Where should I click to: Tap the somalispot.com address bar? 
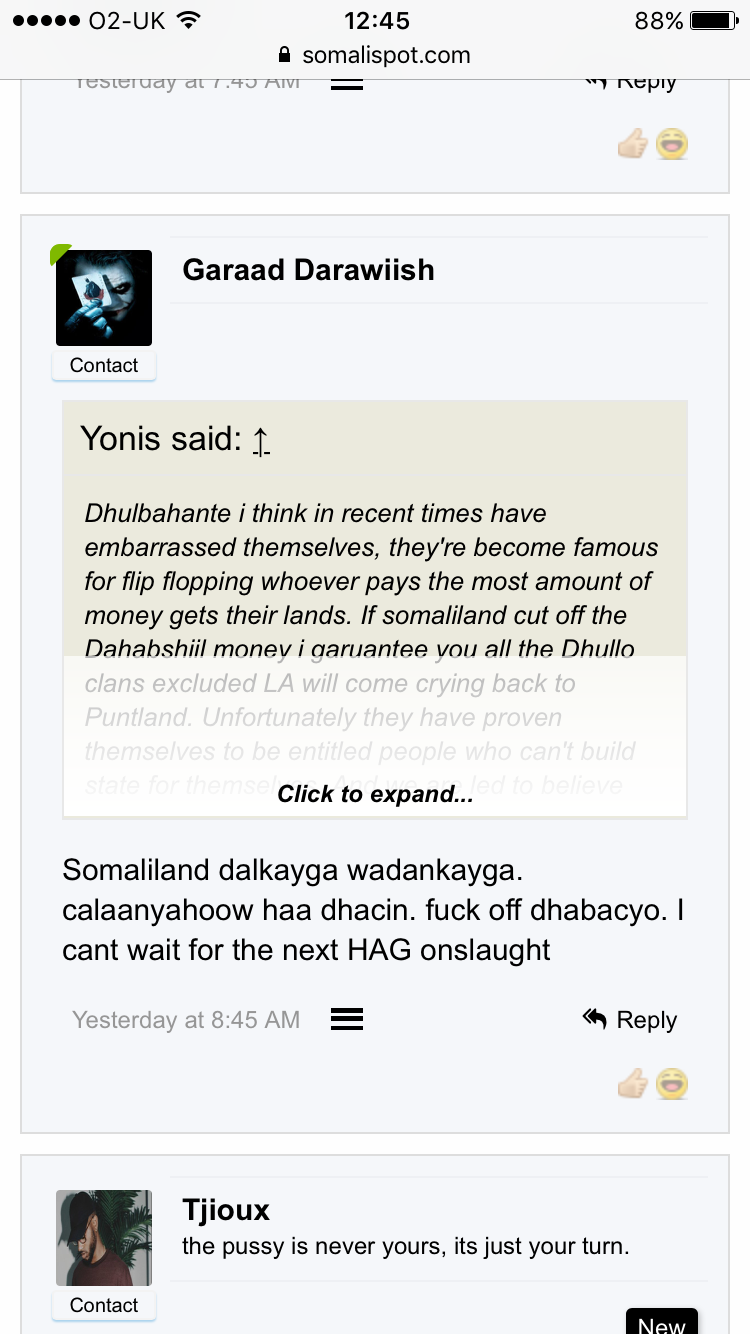(375, 55)
